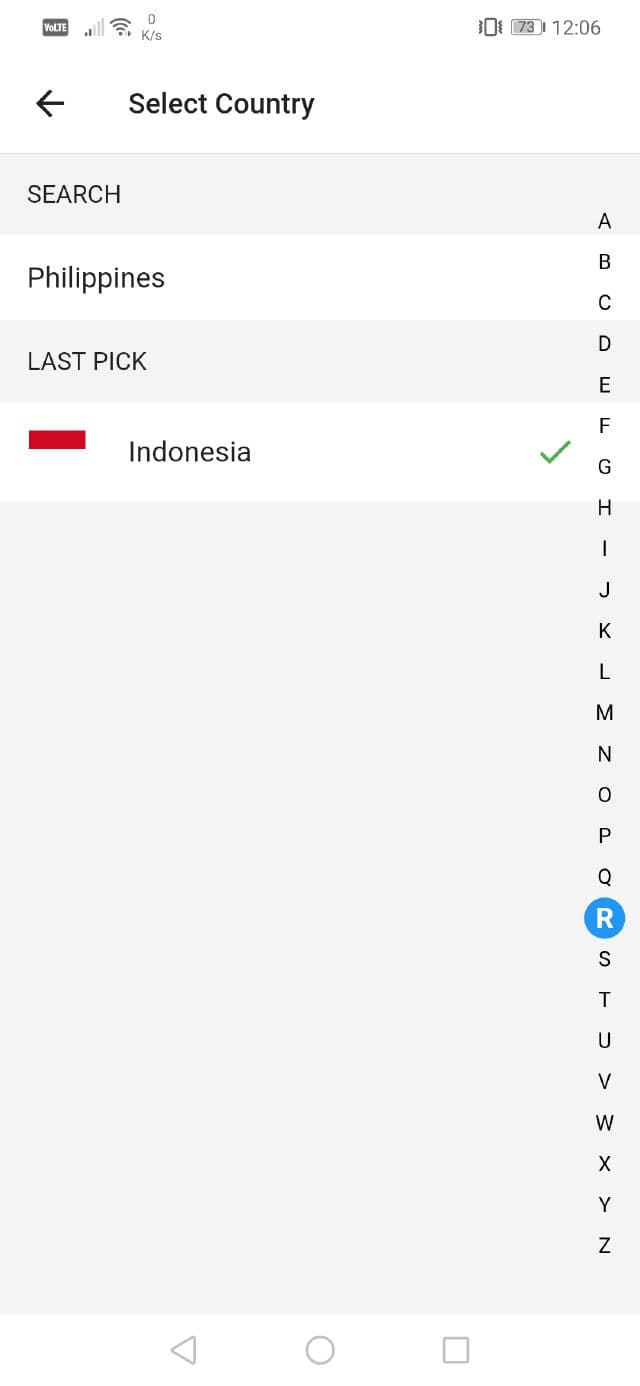Jump to letter C in index
Image resolution: width=640 pixels, height=1386 pixels.
click(604, 303)
